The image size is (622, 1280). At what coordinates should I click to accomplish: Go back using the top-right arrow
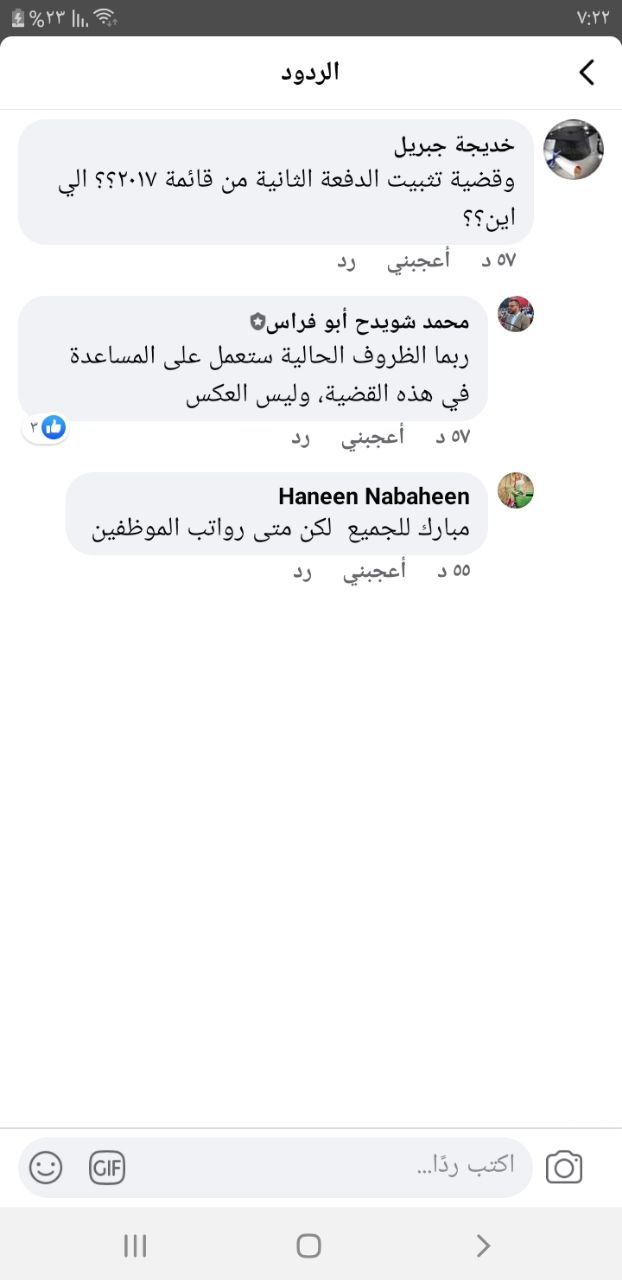point(587,72)
